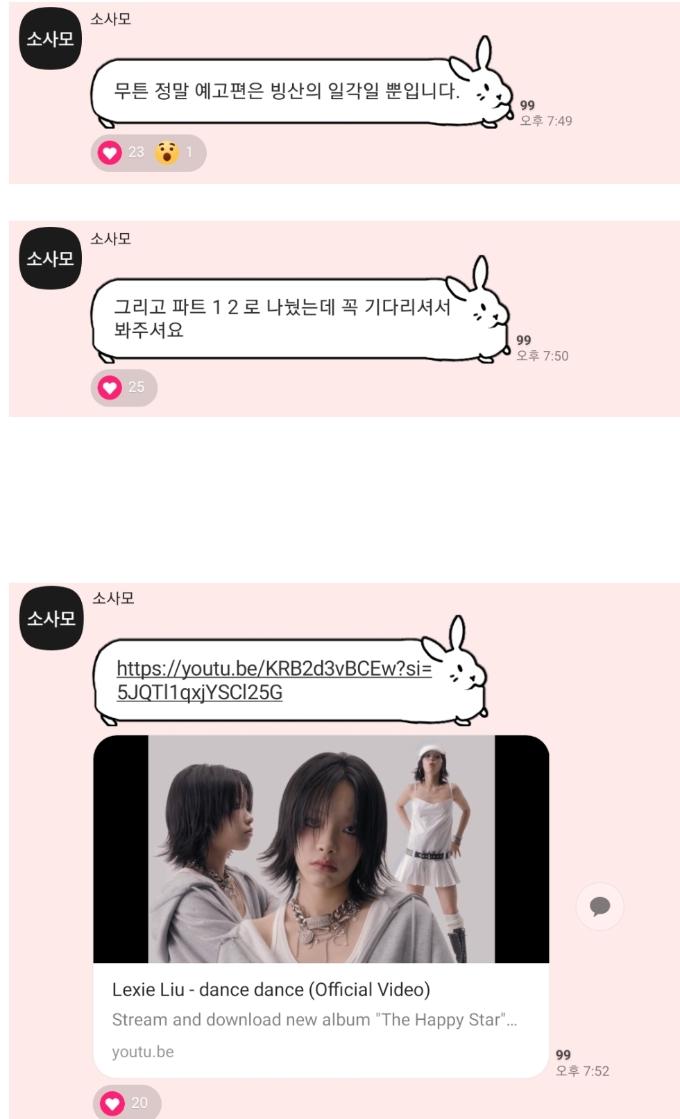Image resolution: width=680 pixels, height=1119 pixels.
Task: Tap the comment bubble beside the video card
Action: (600, 906)
